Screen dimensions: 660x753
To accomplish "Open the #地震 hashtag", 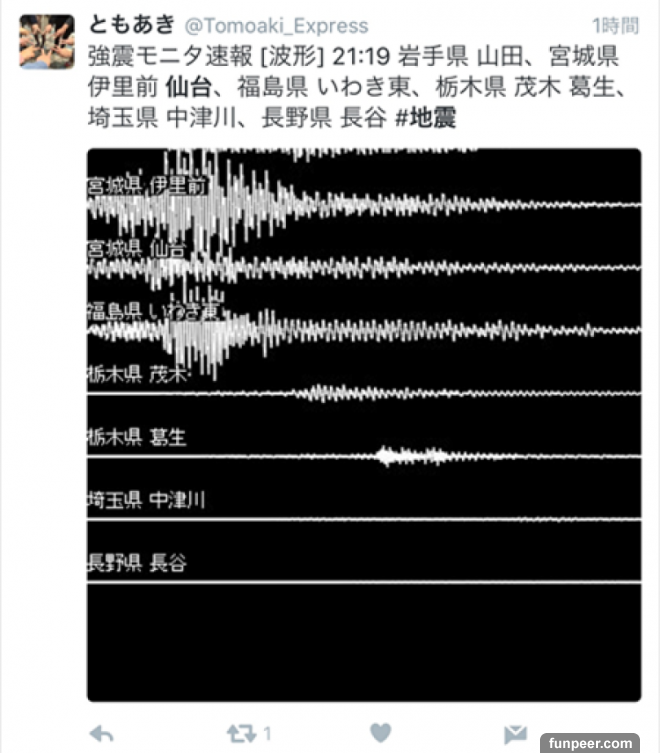I will coord(424,119).
